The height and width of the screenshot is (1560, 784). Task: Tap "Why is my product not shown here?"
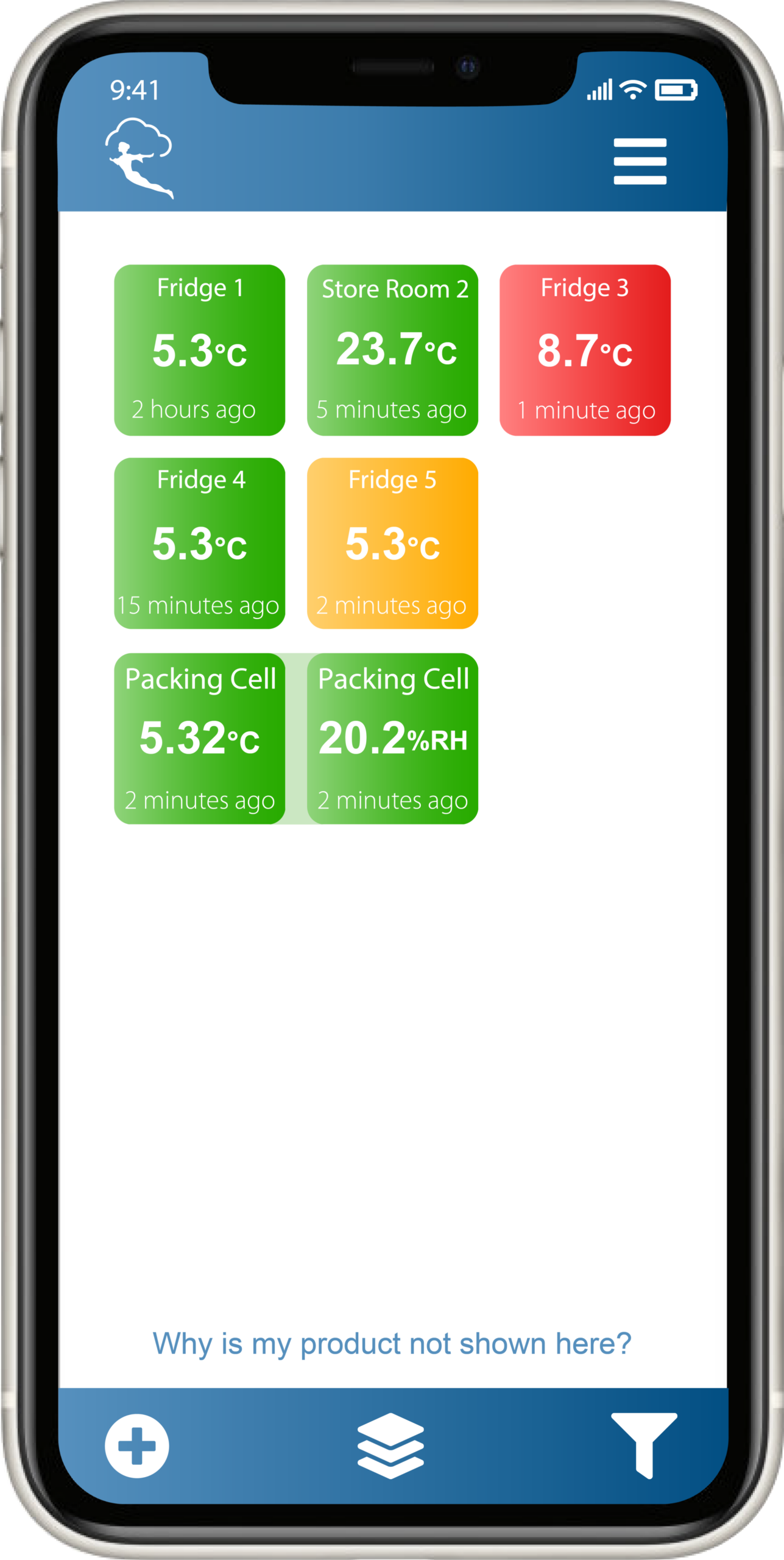tap(392, 1344)
